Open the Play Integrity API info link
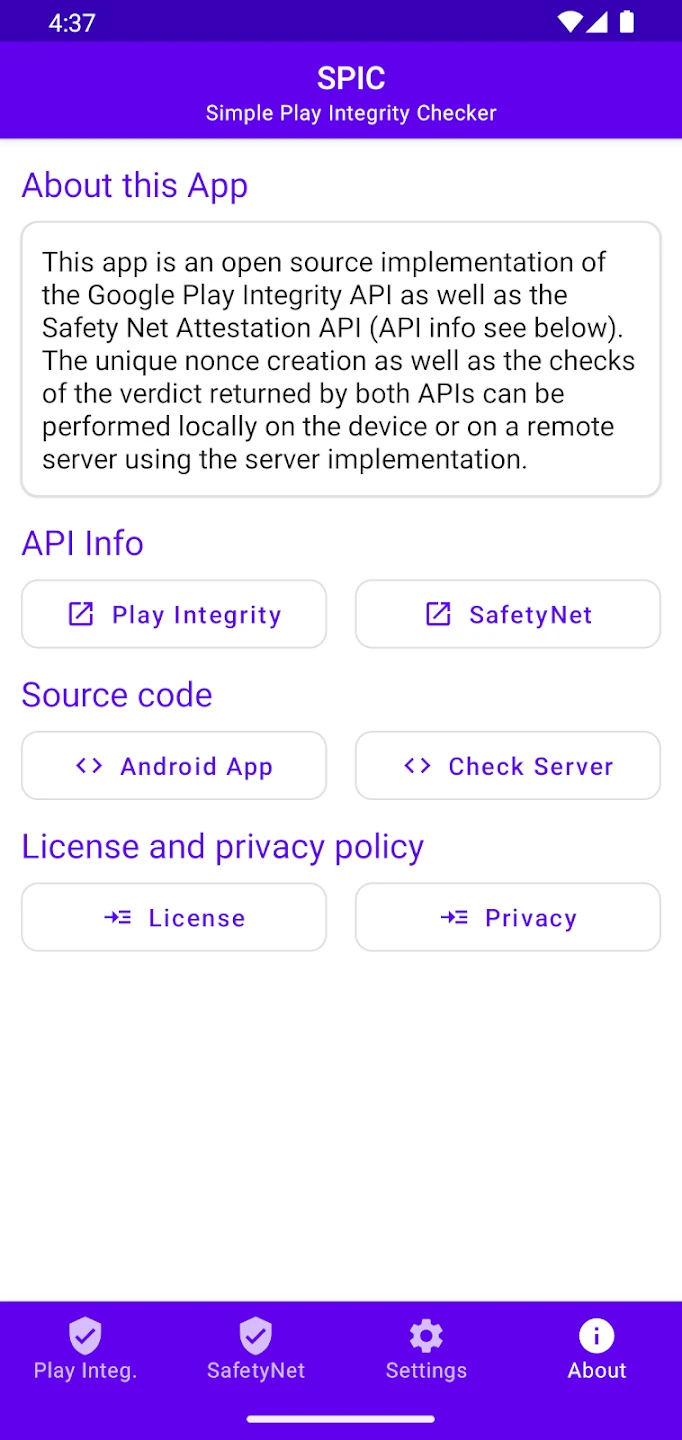This screenshot has height=1440, width=682. click(x=174, y=614)
